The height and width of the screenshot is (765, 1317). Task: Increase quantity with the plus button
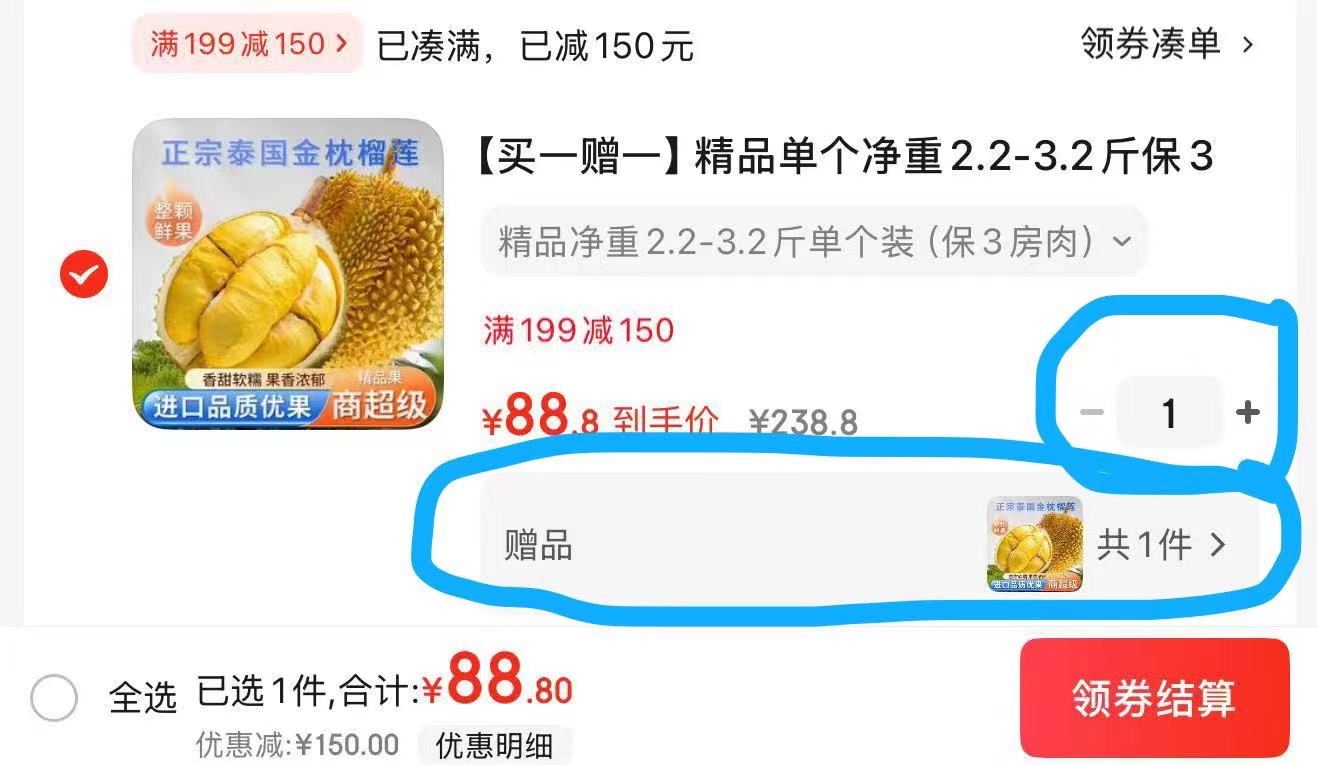tap(1247, 412)
